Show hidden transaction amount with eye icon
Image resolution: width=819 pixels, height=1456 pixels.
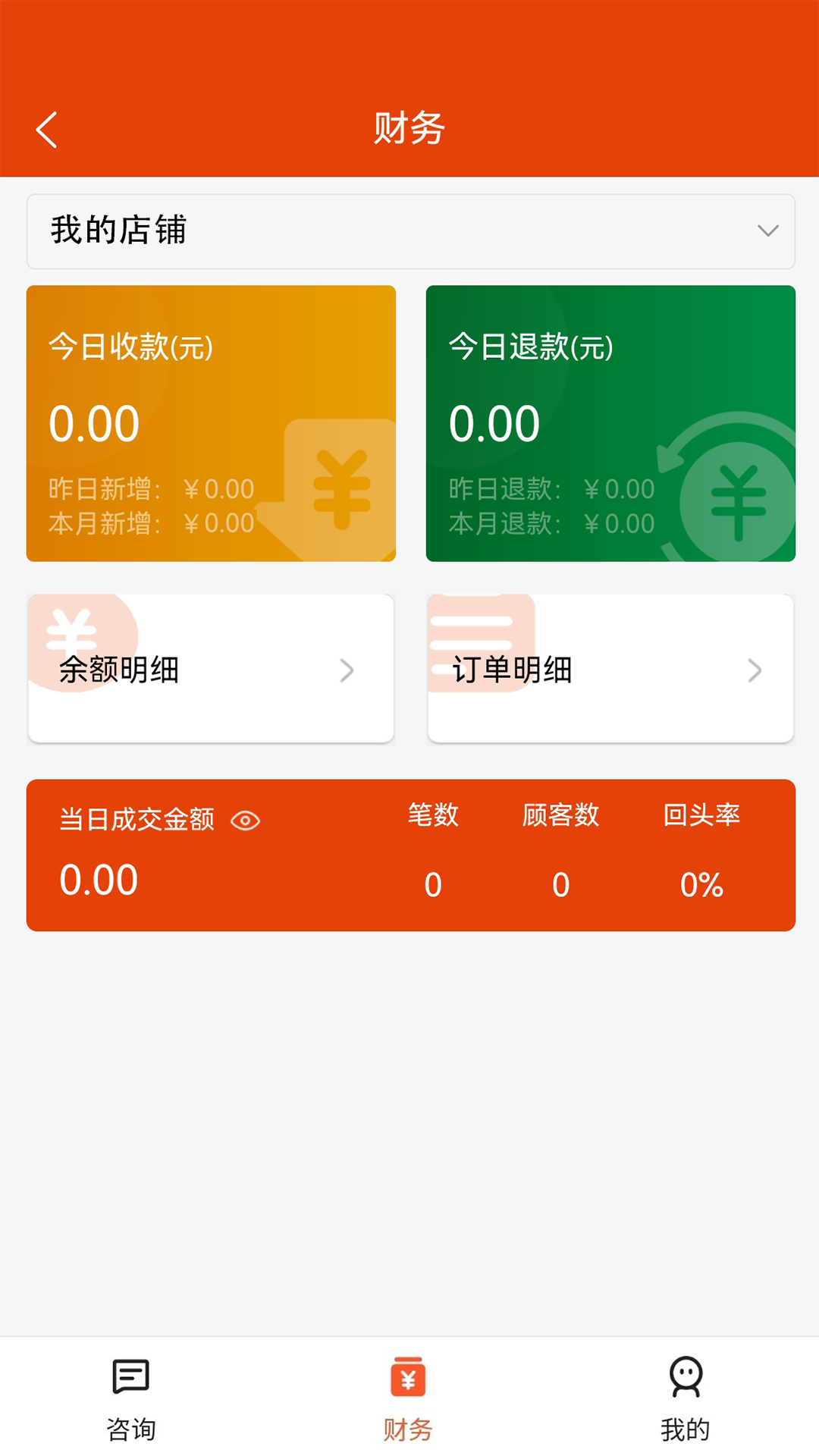[244, 821]
